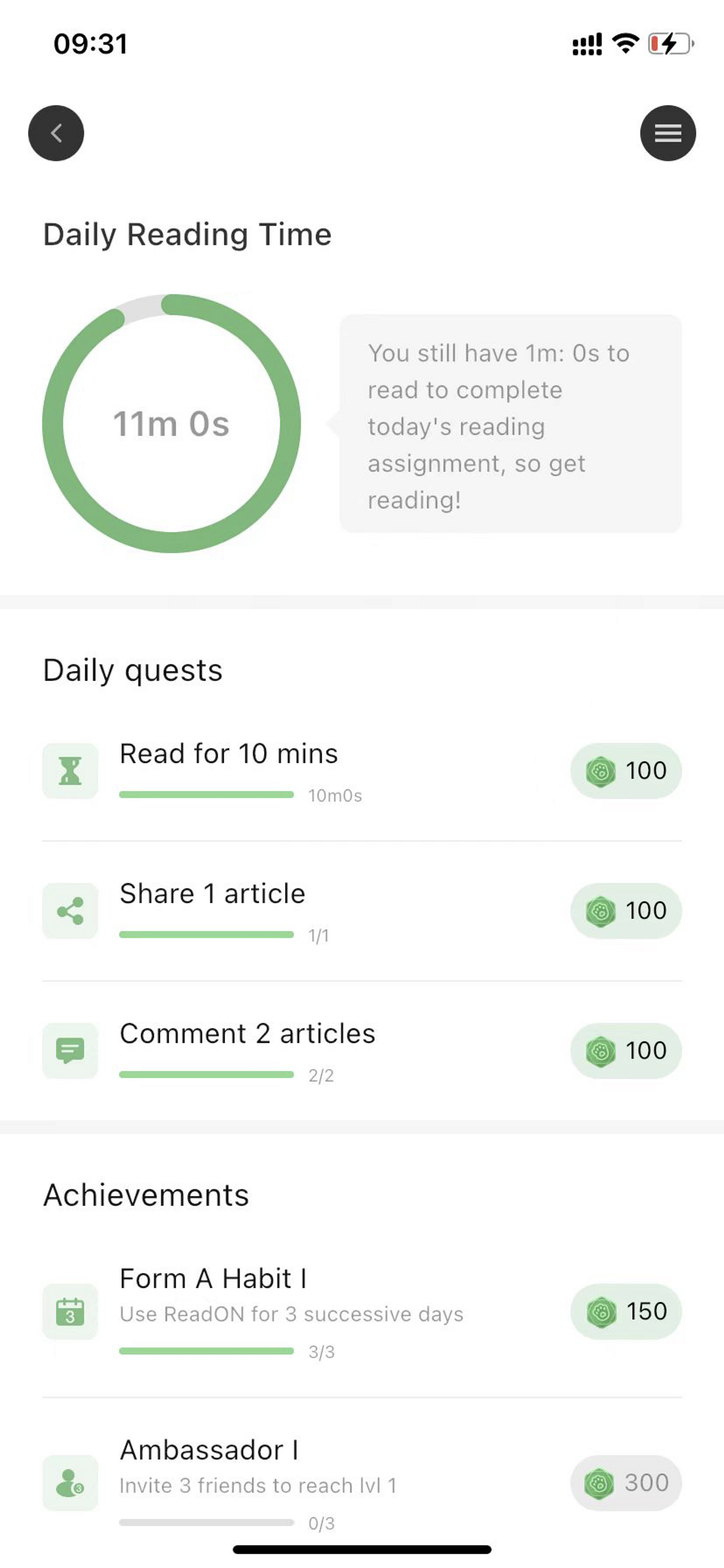
Task: Claim 100 reward for Comment 2 articles
Action: click(x=626, y=1051)
